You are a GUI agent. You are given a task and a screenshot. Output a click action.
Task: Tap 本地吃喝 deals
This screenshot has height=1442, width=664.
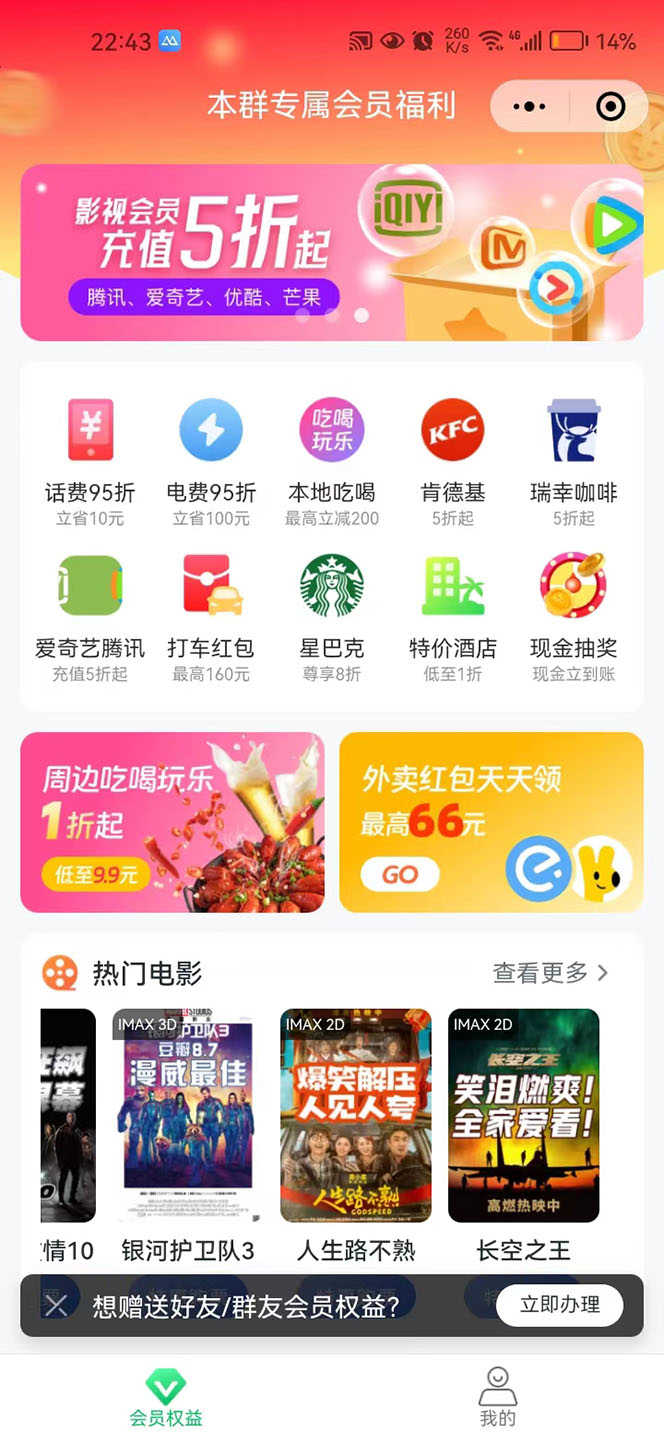click(332, 461)
